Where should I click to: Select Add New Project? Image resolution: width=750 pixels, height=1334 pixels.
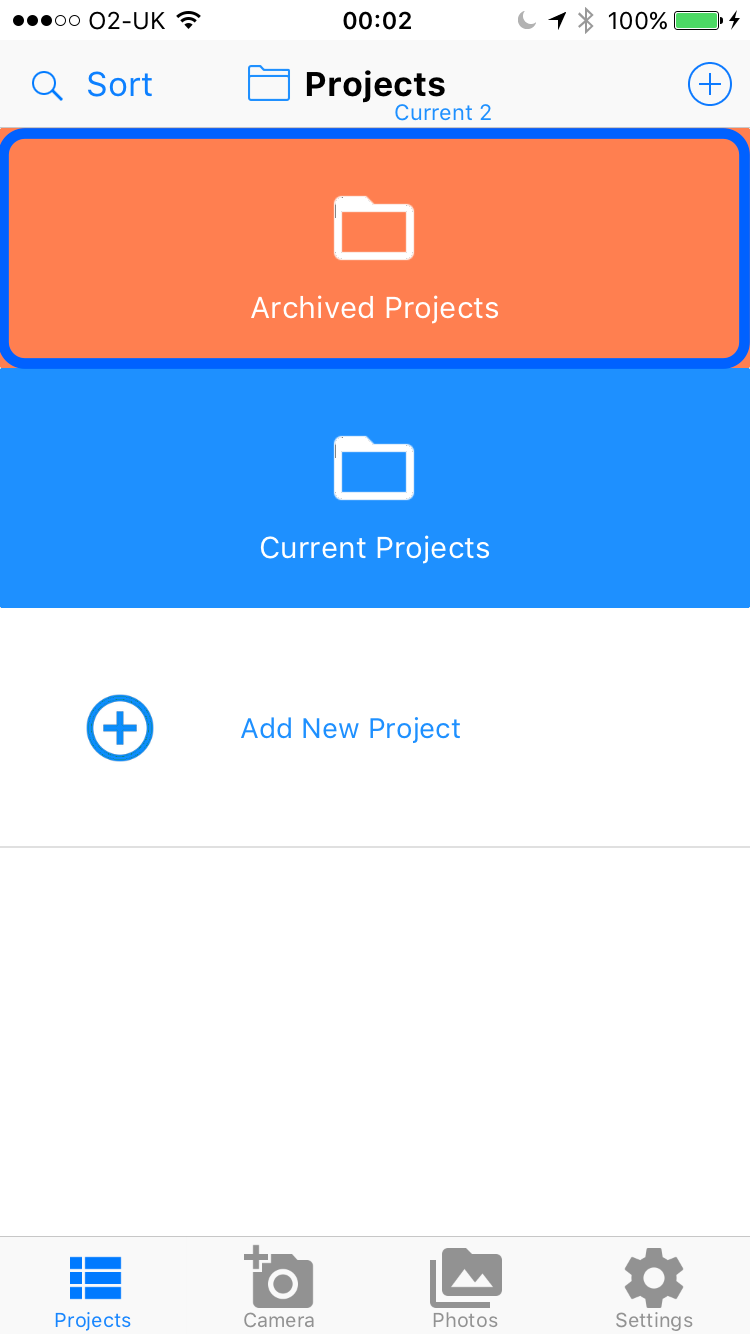coord(375,728)
